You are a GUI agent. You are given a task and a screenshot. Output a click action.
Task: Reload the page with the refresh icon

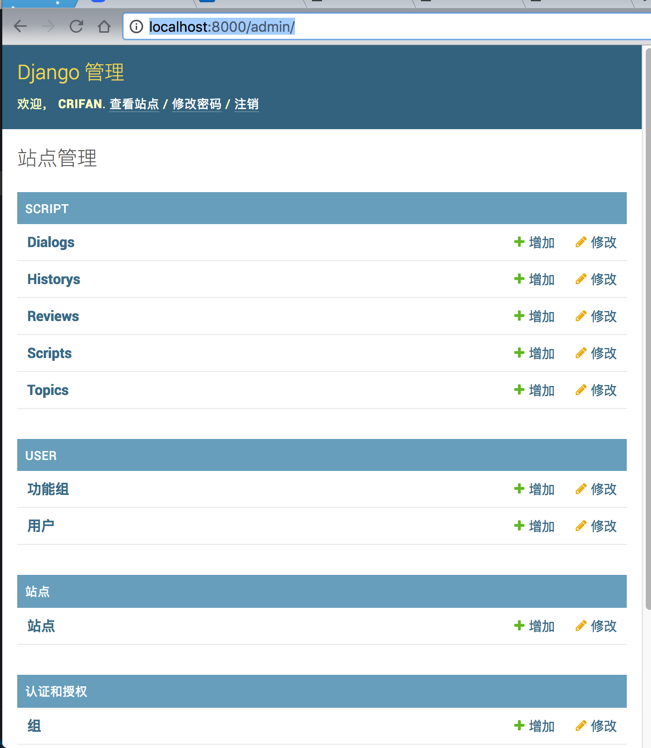pyautogui.click(x=76, y=27)
